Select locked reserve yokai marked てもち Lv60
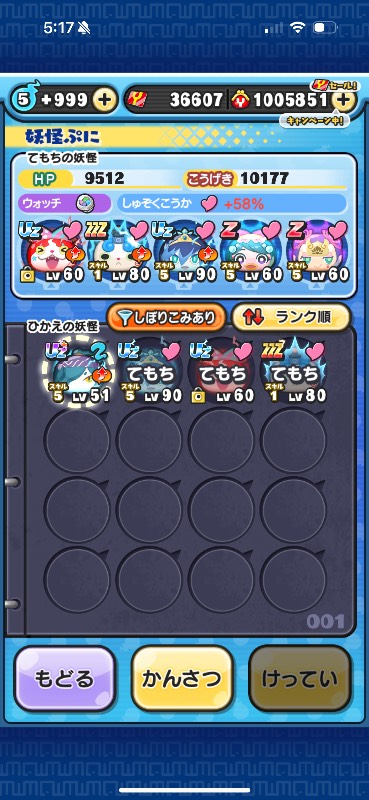This screenshot has height=800, width=369. [222, 372]
